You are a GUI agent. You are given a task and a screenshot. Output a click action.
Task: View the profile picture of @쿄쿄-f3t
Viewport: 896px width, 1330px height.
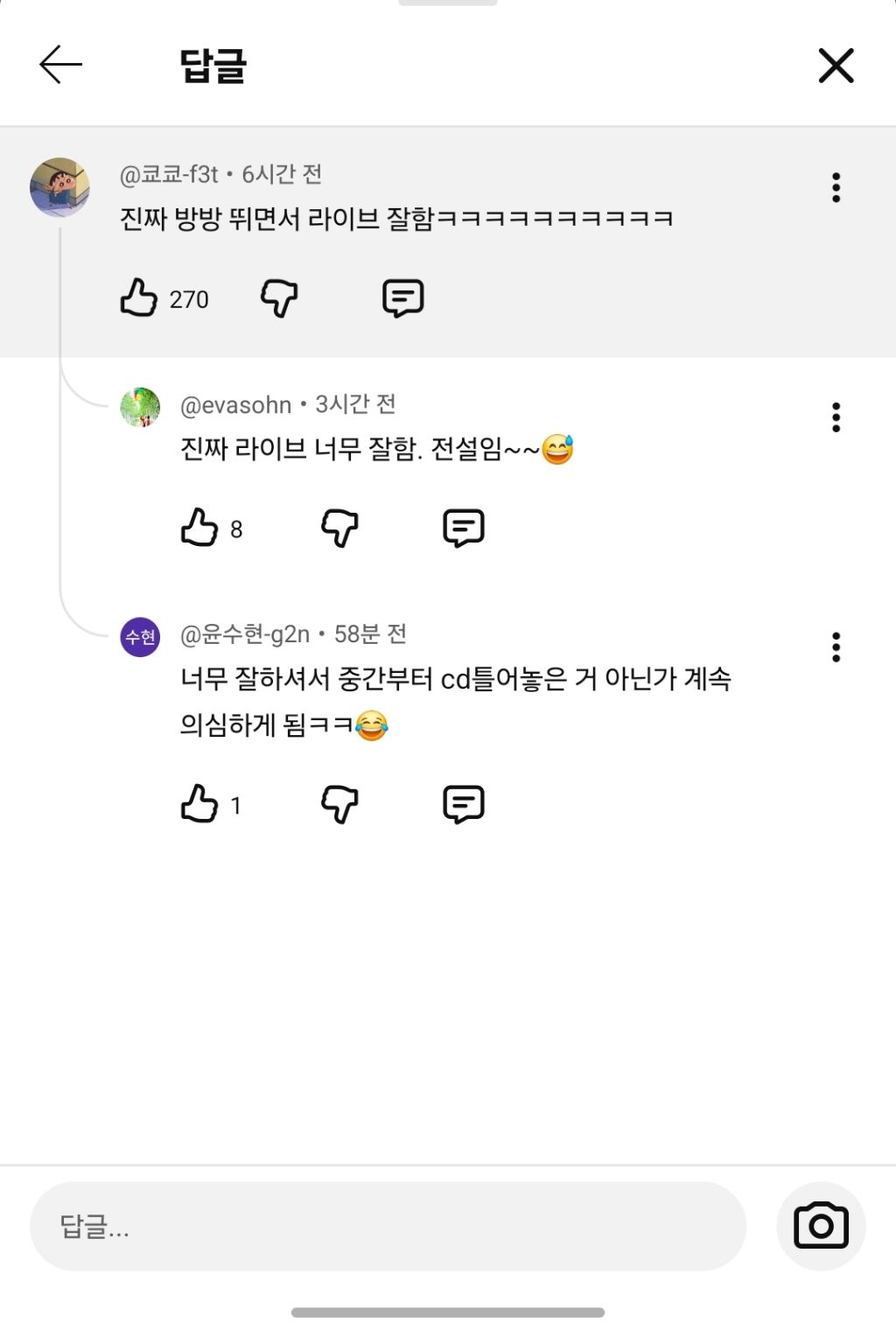pos(59,187)
